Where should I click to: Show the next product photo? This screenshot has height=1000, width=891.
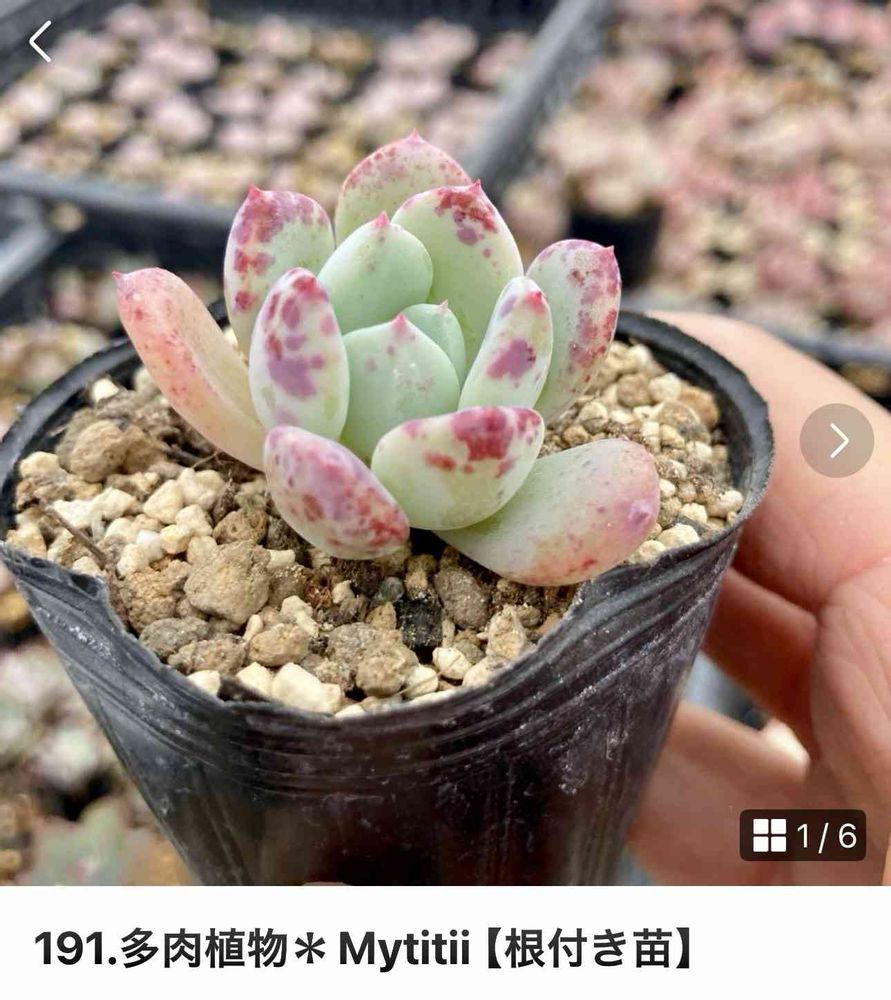pyautogui.click(x=837, y=440)
